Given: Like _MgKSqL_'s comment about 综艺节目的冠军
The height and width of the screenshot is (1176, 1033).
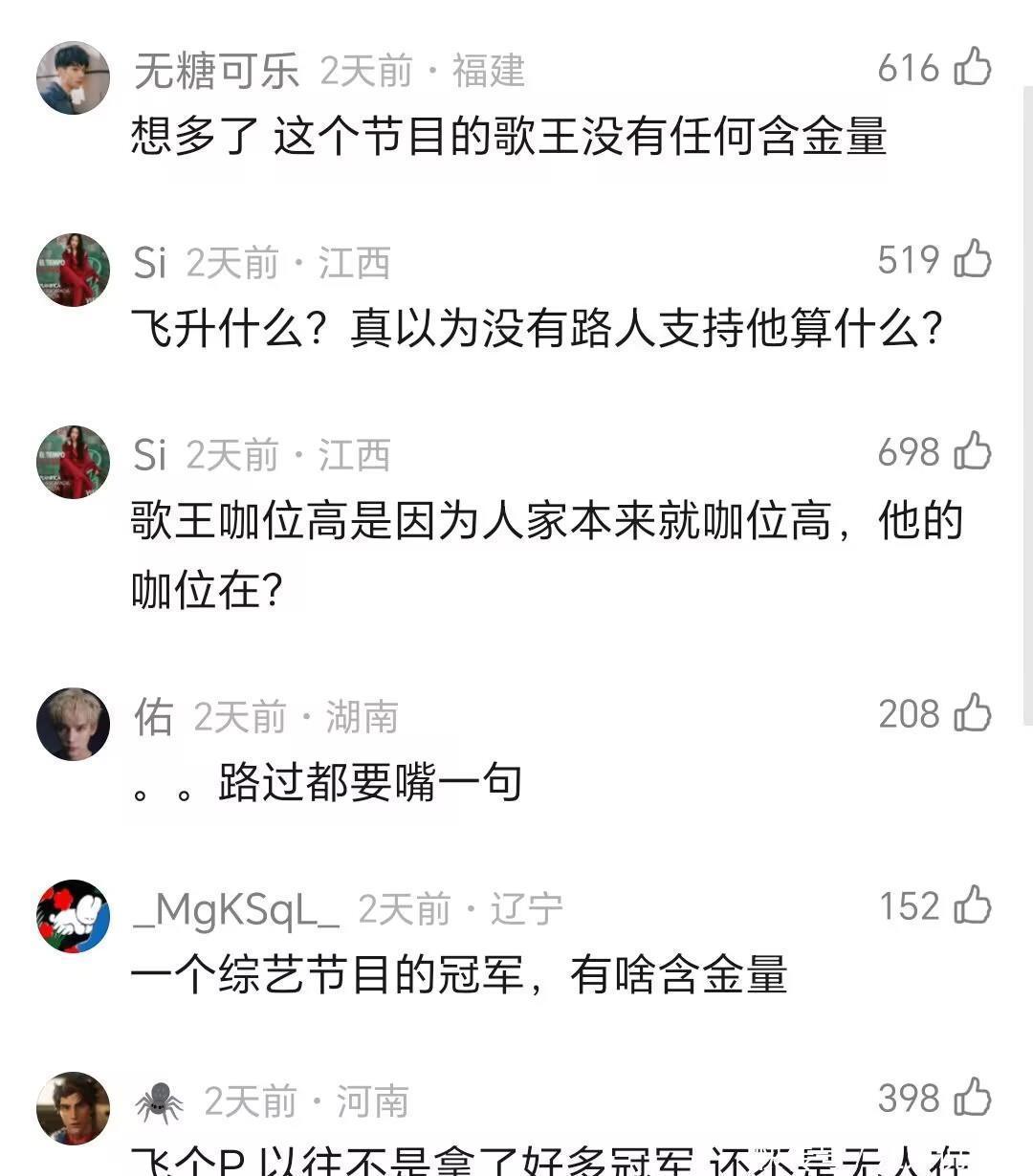Looking at the screenshot, I should tap(974, 905).
